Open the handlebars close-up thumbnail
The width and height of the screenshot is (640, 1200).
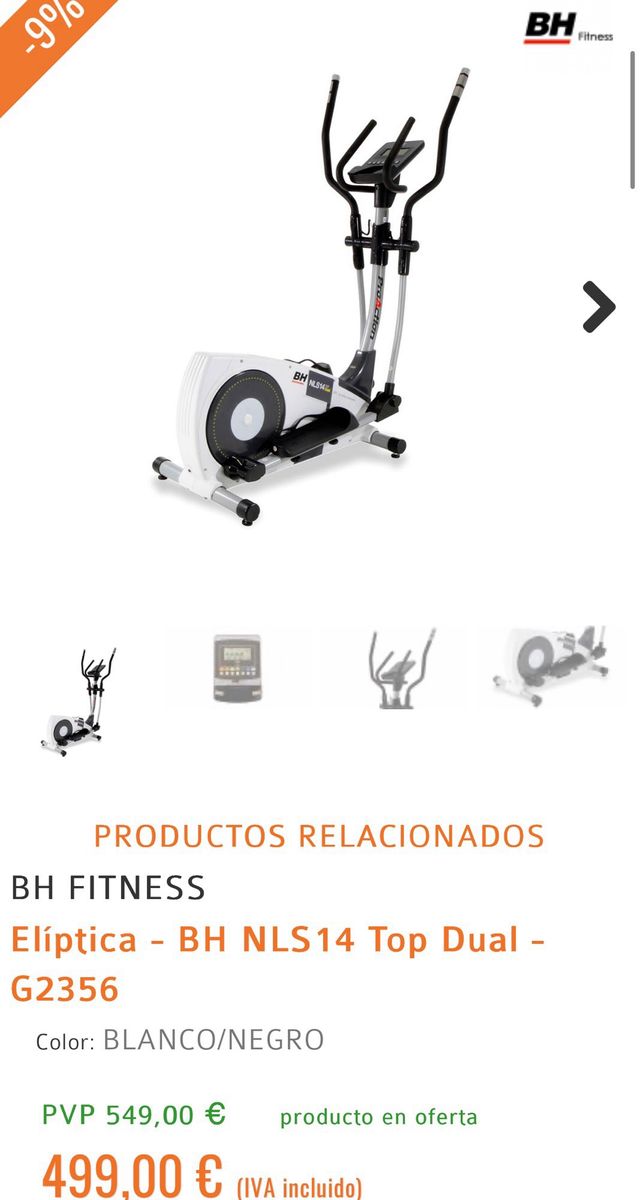[400, 669]
